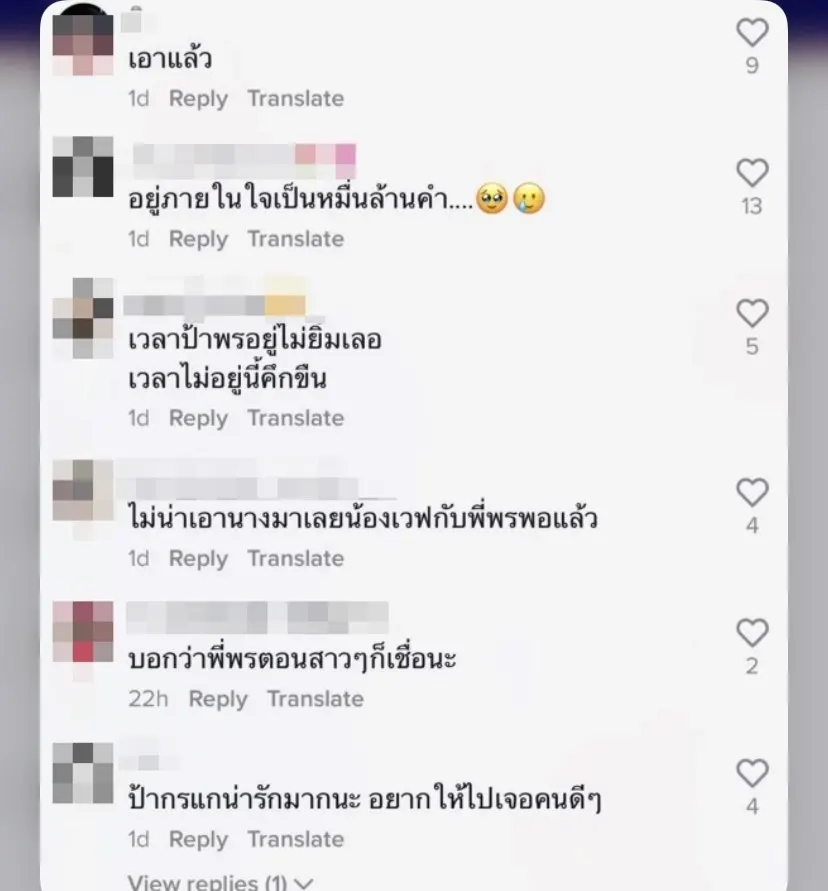Like the comment starting "ป้ากรแกน่ารักมากนะ"
Viewport: 828px width, 891px height.
pos(752,773)
